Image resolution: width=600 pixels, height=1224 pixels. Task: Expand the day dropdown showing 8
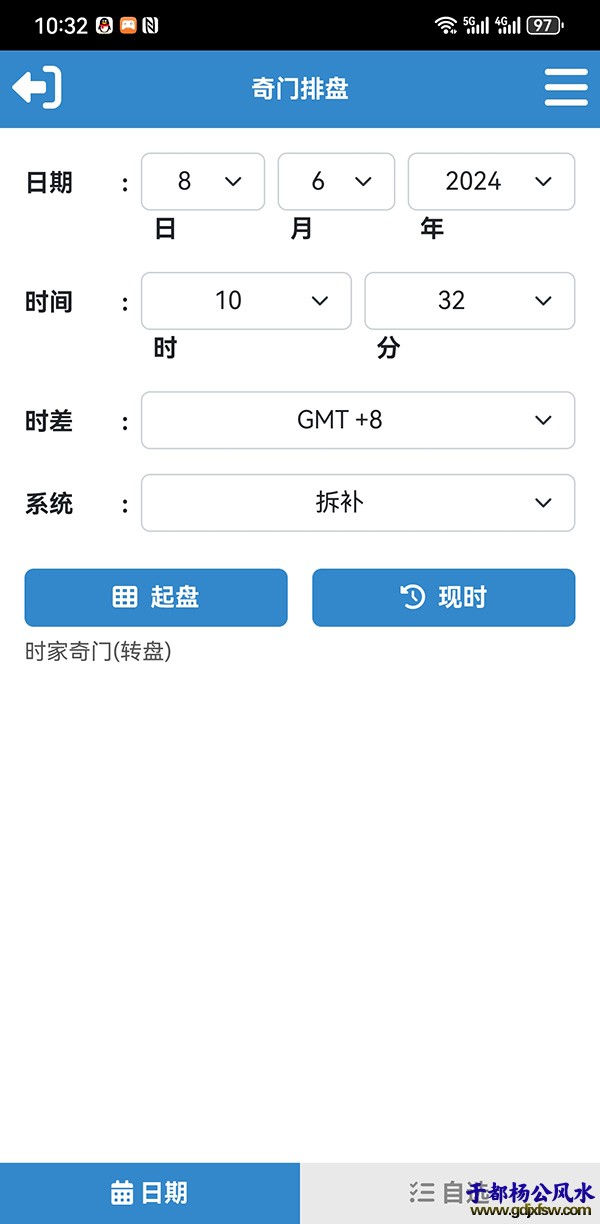click(x=203, y=182)
